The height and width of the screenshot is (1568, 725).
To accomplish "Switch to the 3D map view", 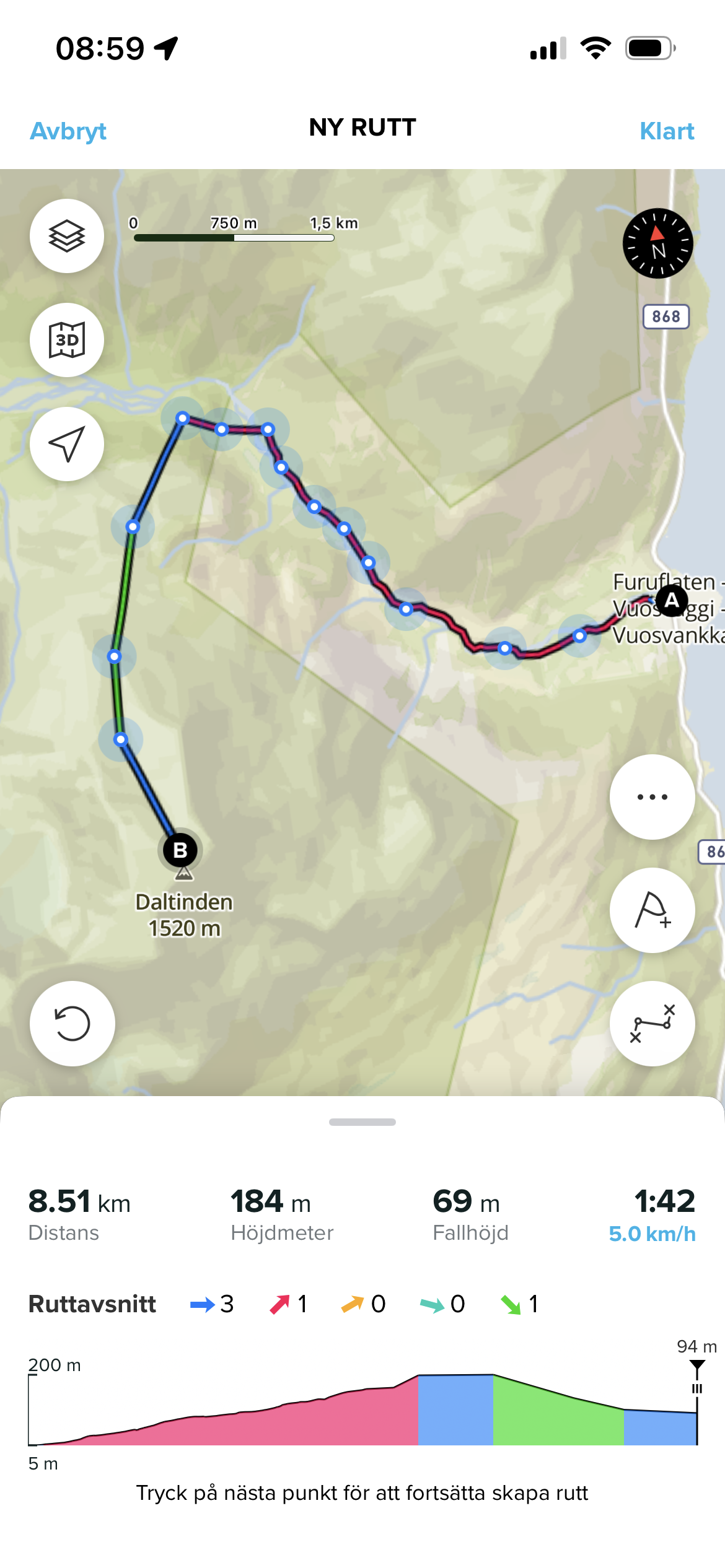I will click(x=67, y=340).
